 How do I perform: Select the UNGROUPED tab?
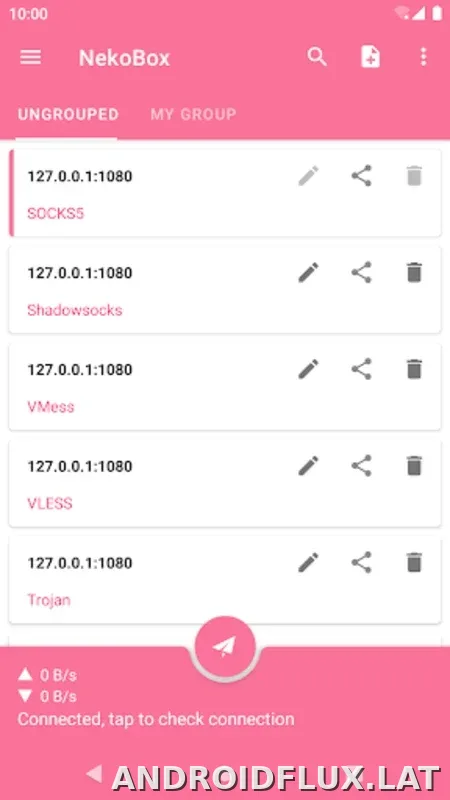click(68, 114)
